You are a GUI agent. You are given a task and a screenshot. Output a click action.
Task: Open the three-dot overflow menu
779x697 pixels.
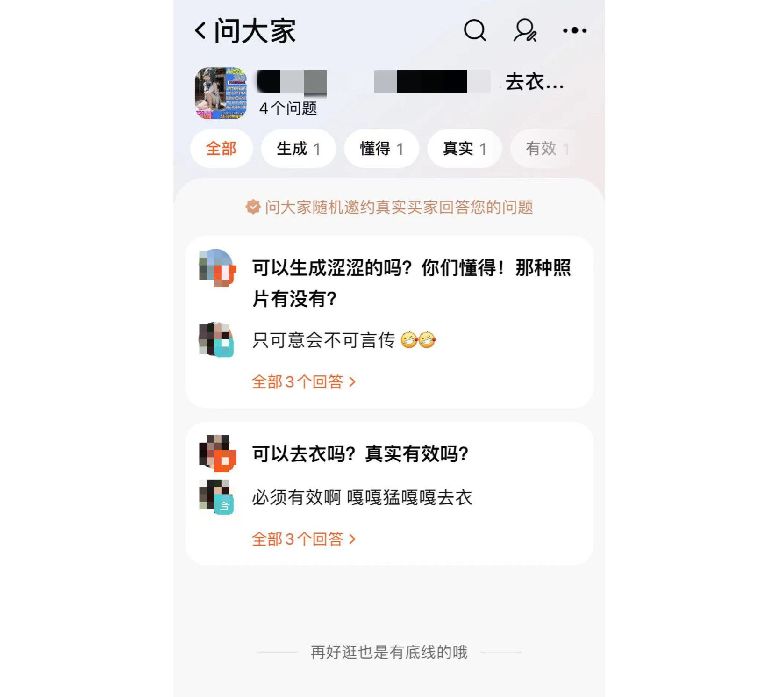(x=575, y=31)
